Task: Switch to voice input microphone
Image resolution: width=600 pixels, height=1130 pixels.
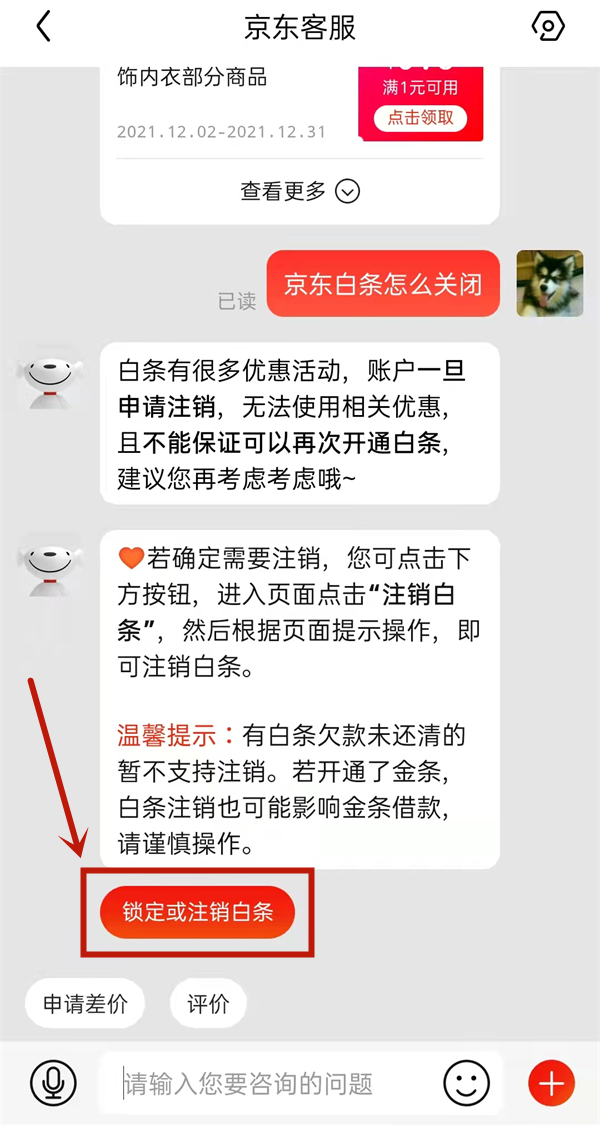Action: (52, 1083)
